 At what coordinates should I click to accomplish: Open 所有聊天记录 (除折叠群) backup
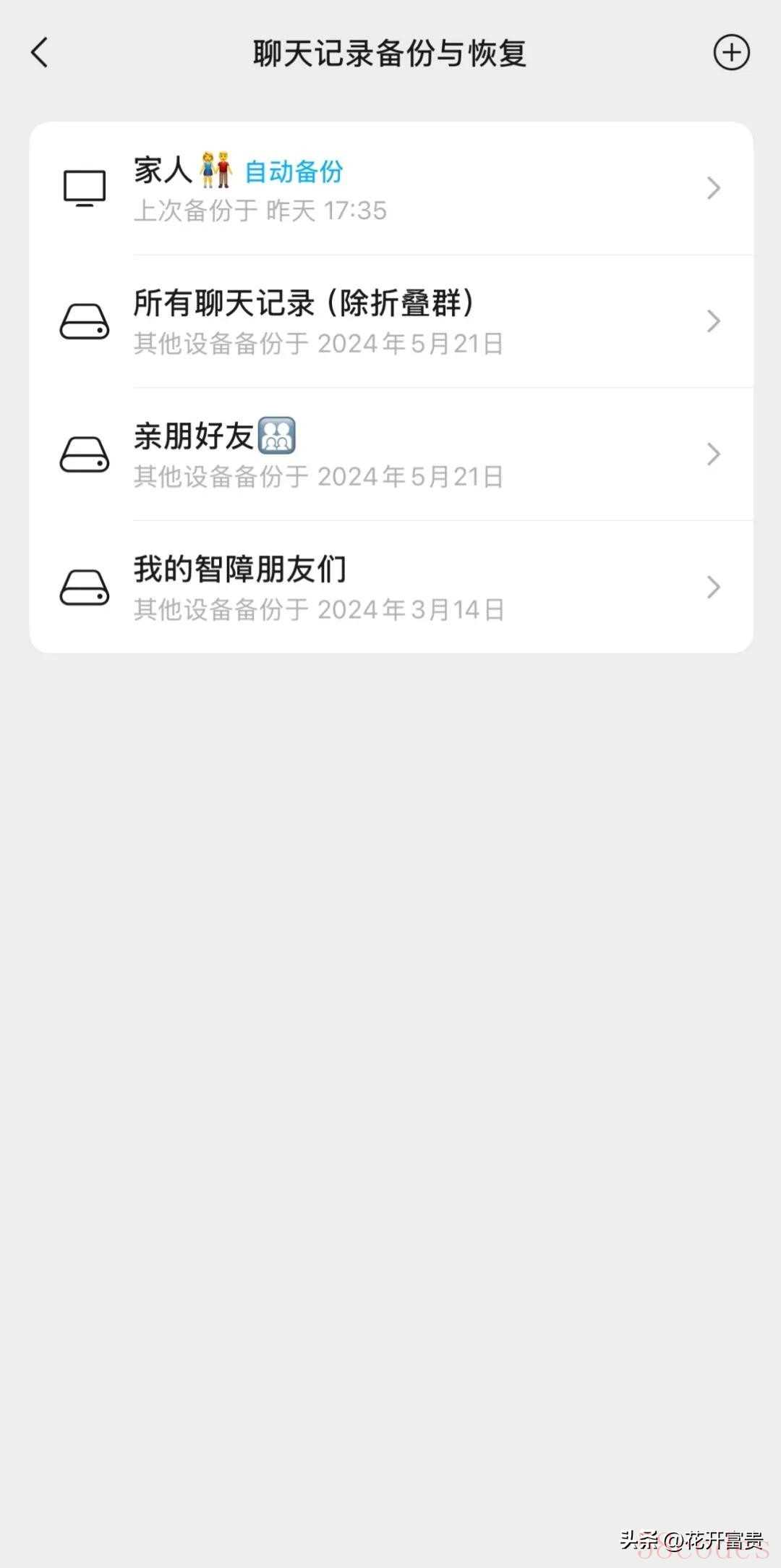390,321
